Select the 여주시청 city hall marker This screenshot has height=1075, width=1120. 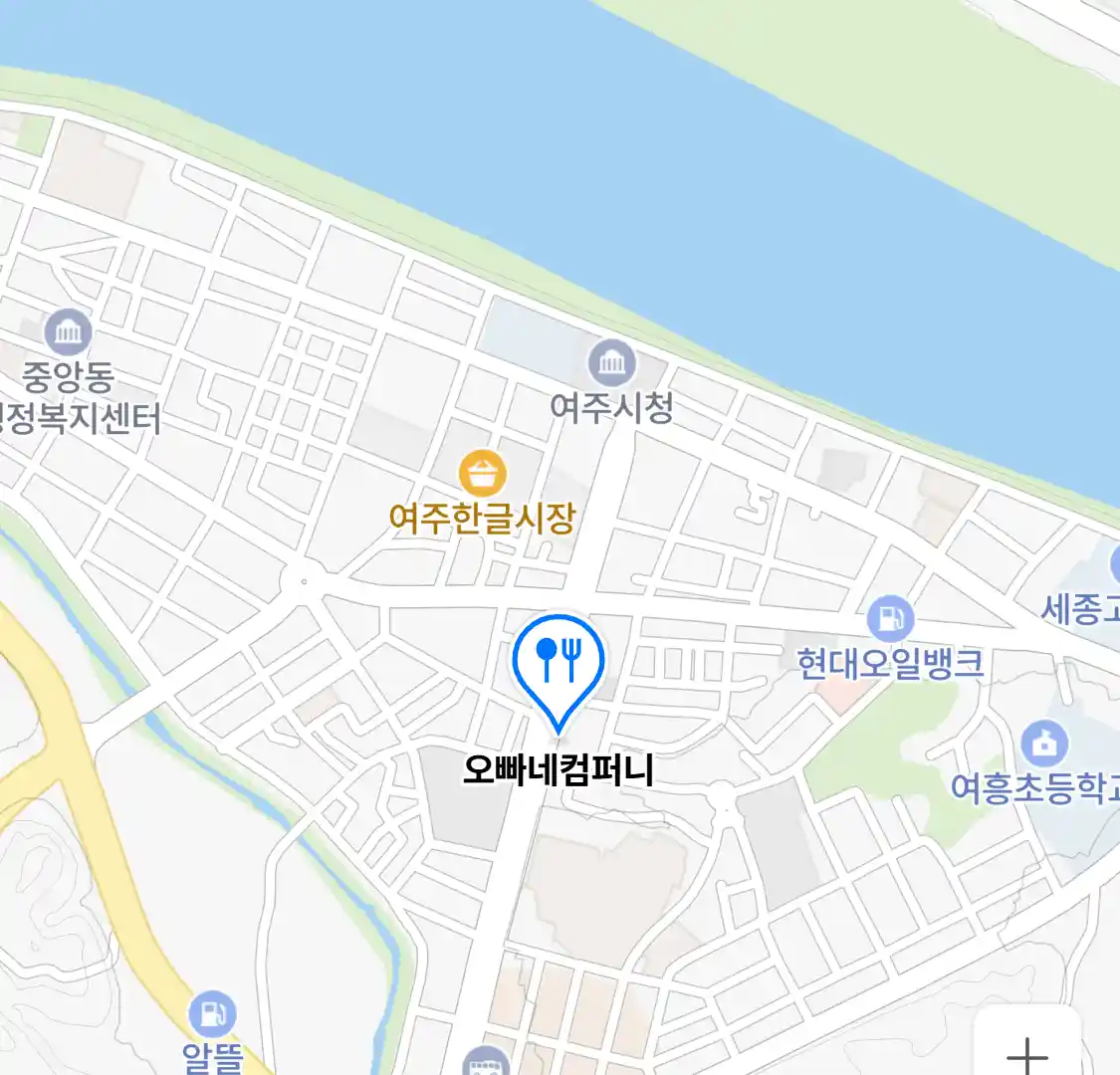coord(611,364)
